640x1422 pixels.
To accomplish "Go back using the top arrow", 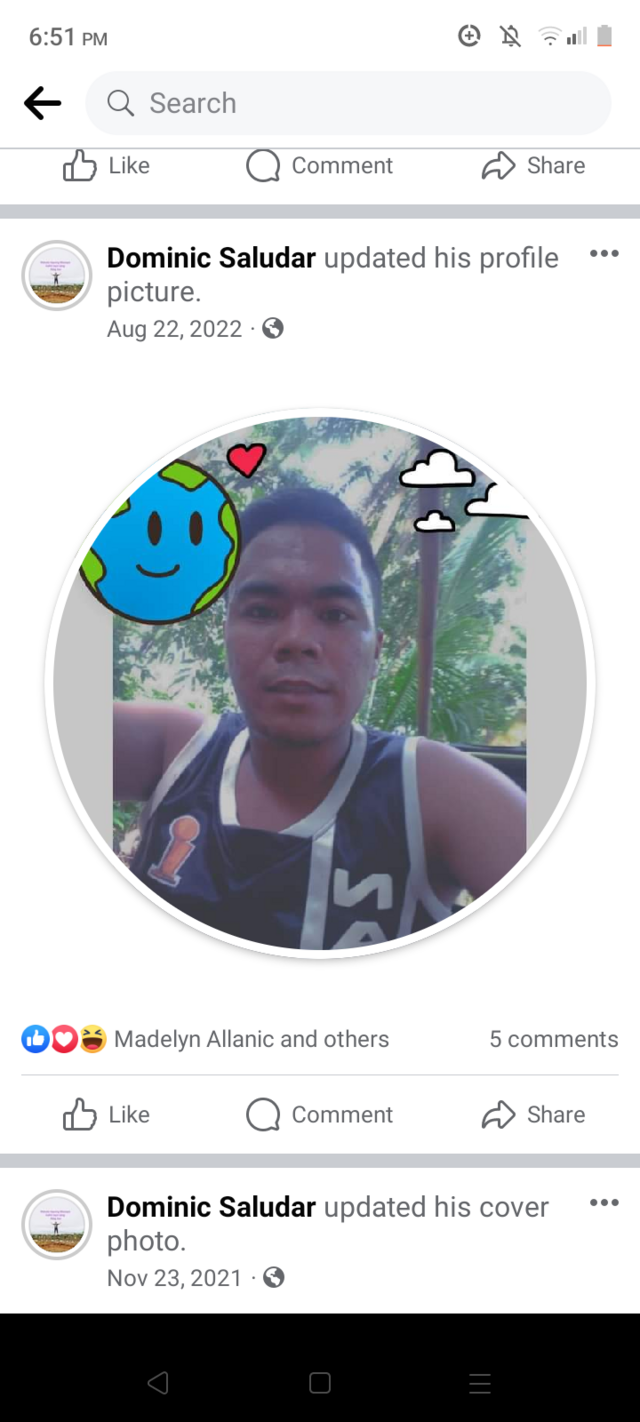I will pos(43,103).
